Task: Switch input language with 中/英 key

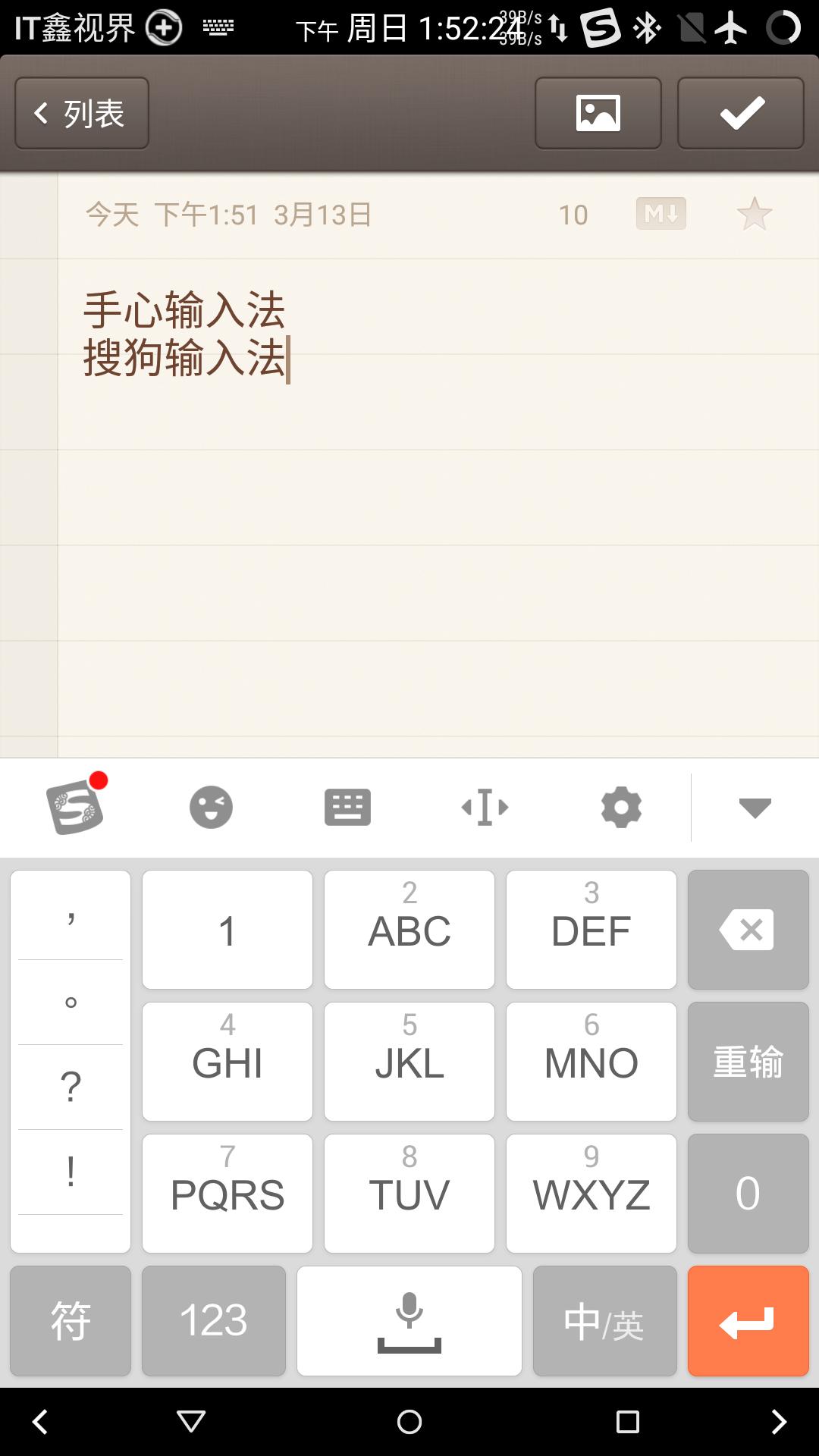Action: [604, 1319]
